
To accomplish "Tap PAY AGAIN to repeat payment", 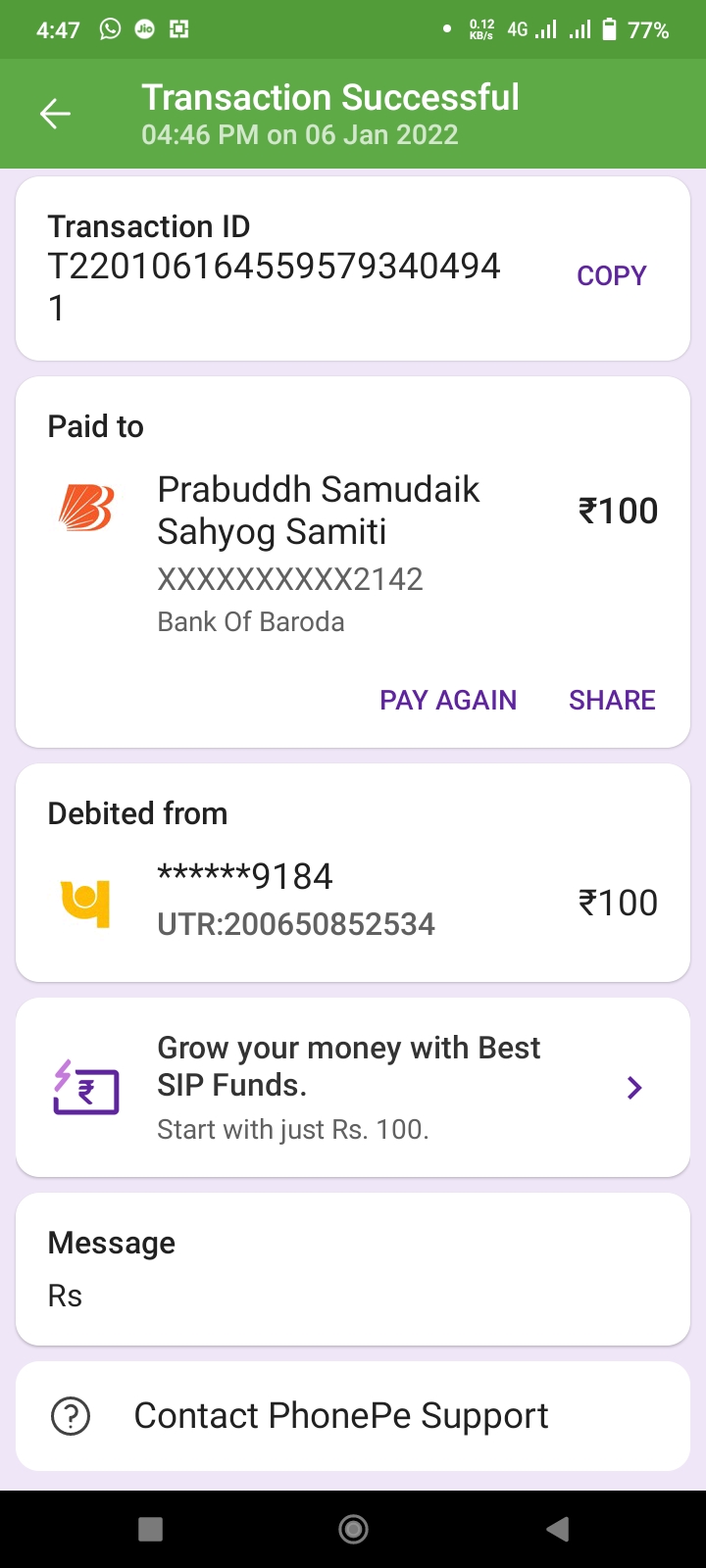I will (448, 700).
